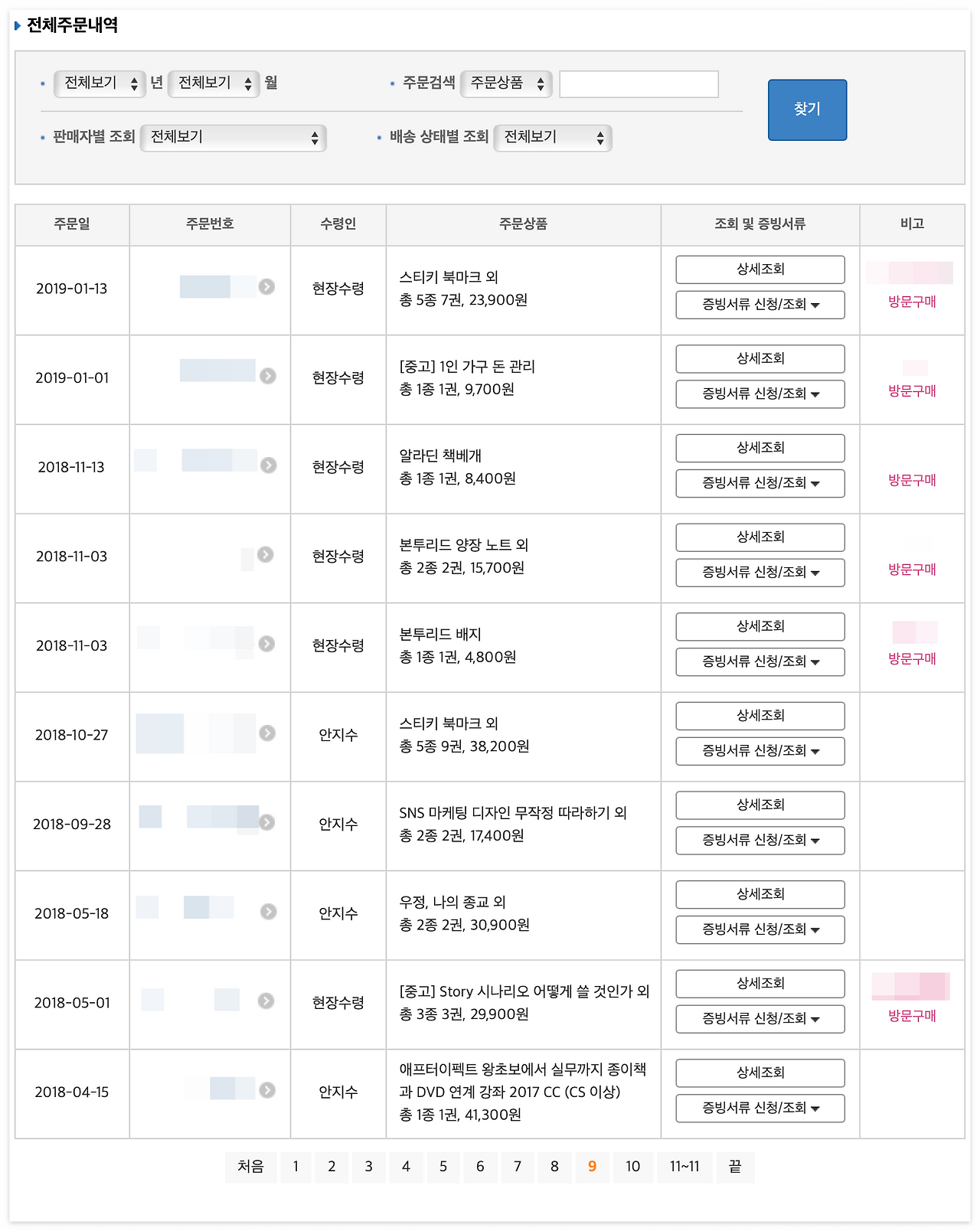Click the arrow icon beside the 2018-10-27 order number
Screen dimensions: 980x1231
pyautogui.click(x=267, y=732)
